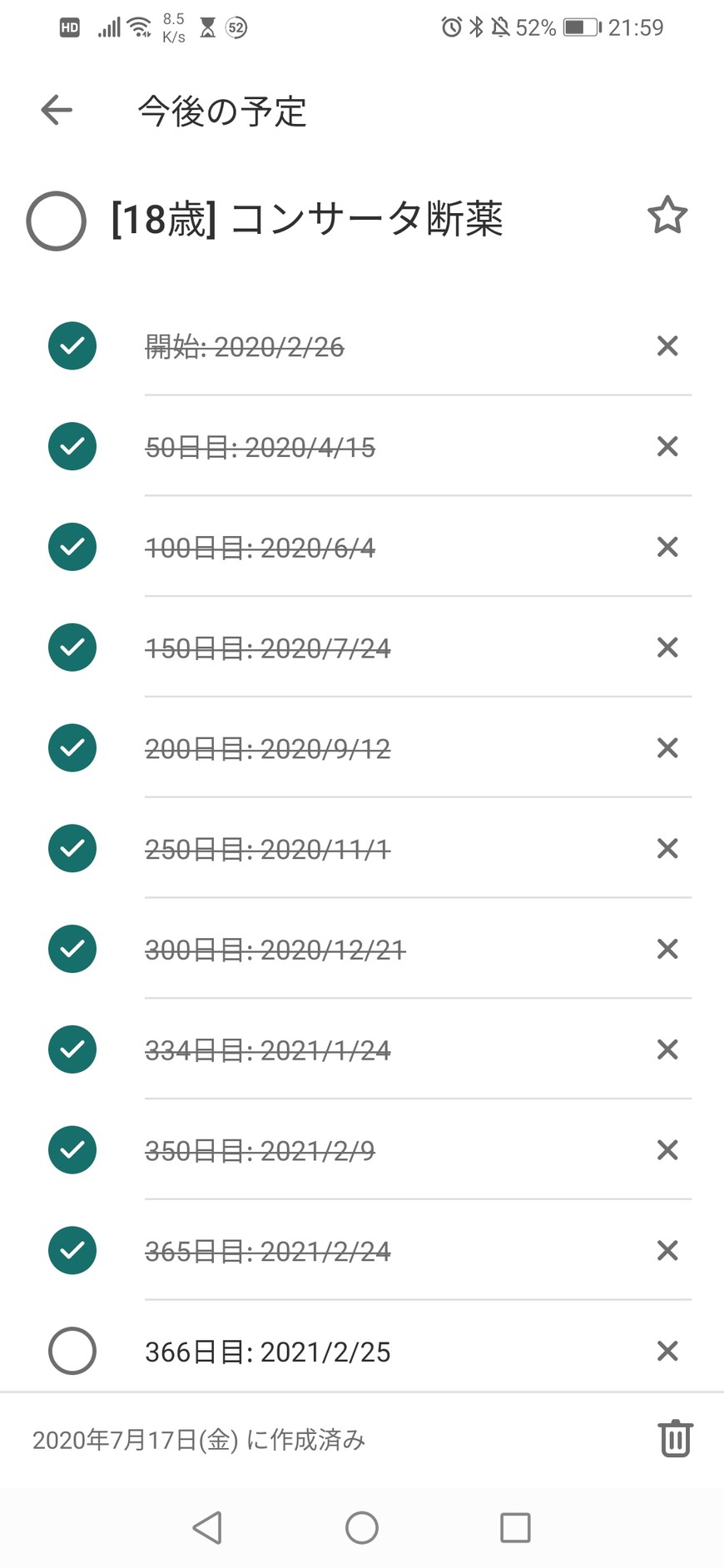724x1568 pixels.
Task: Go back from the 今後の予定 list
Action: [57, 110]
